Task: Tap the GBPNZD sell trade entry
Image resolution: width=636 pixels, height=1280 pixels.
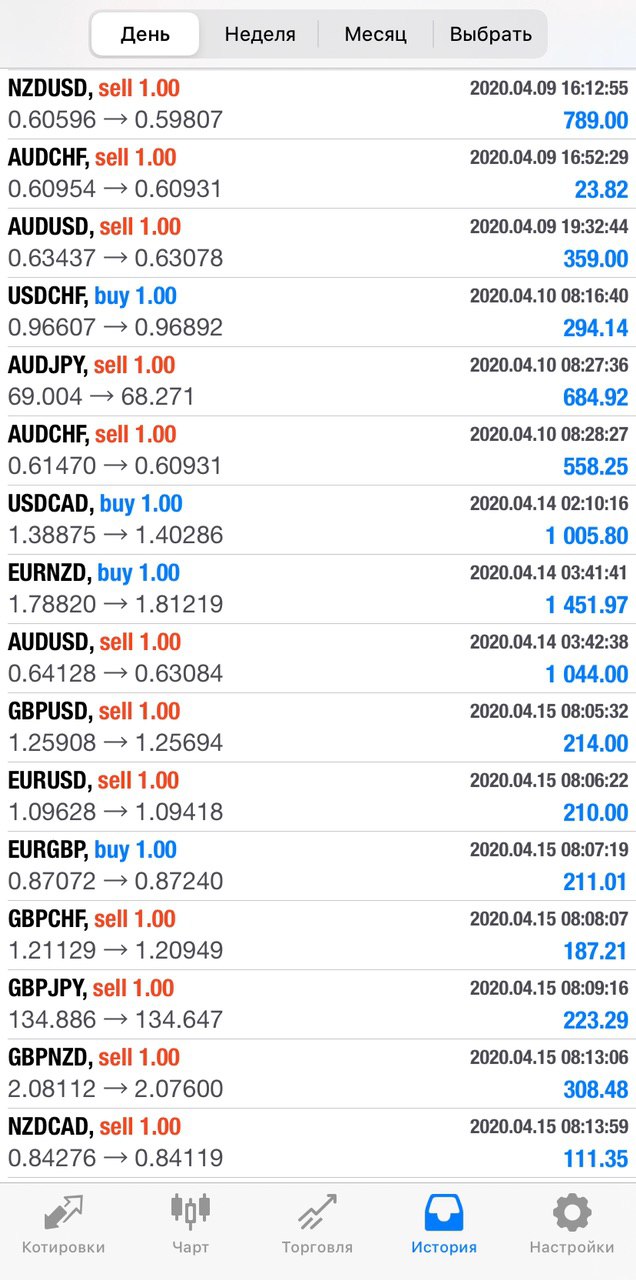Action: click(318, 1073)
